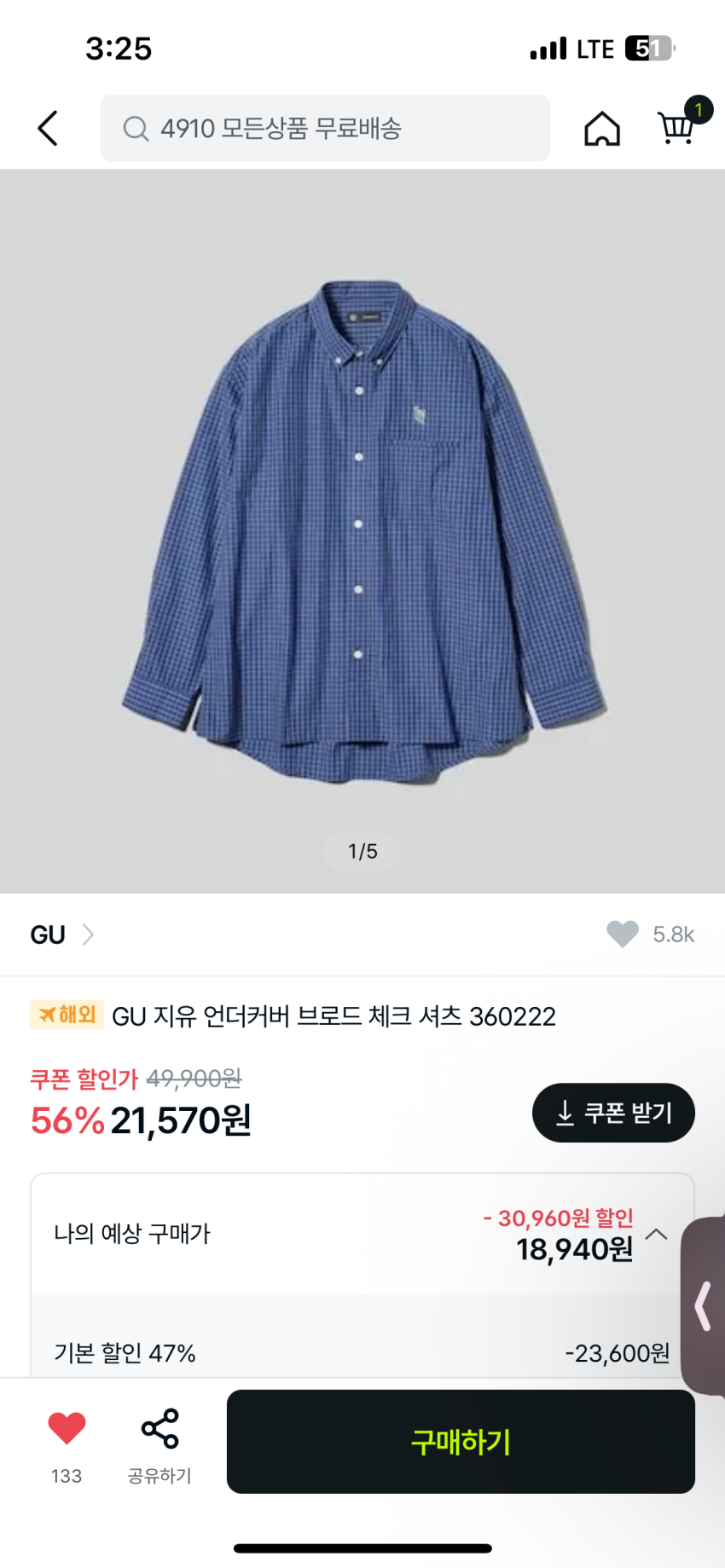Go back using the top arrow
Viewport: 725px width, 1568px height.
[48, 129]
